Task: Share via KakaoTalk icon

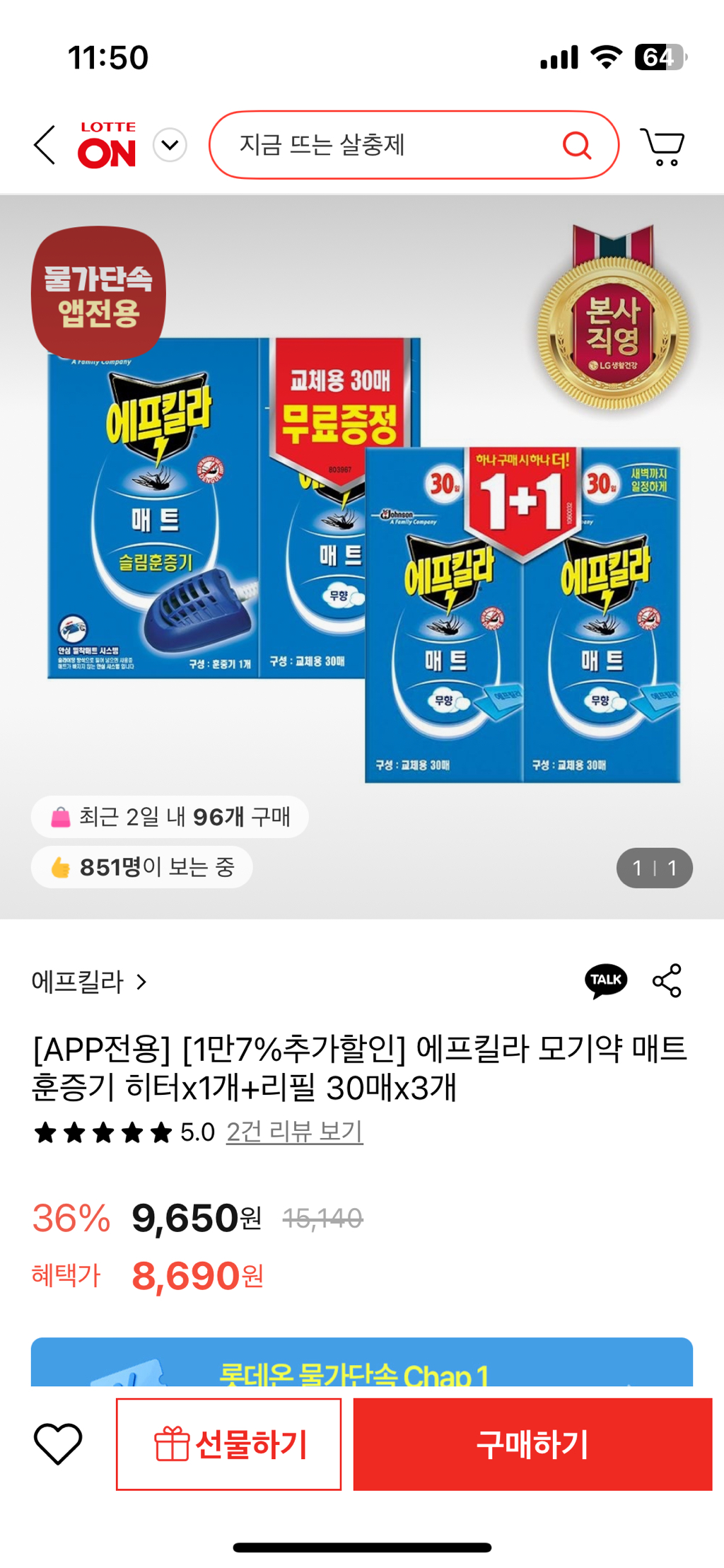Action: click(606, 980)
